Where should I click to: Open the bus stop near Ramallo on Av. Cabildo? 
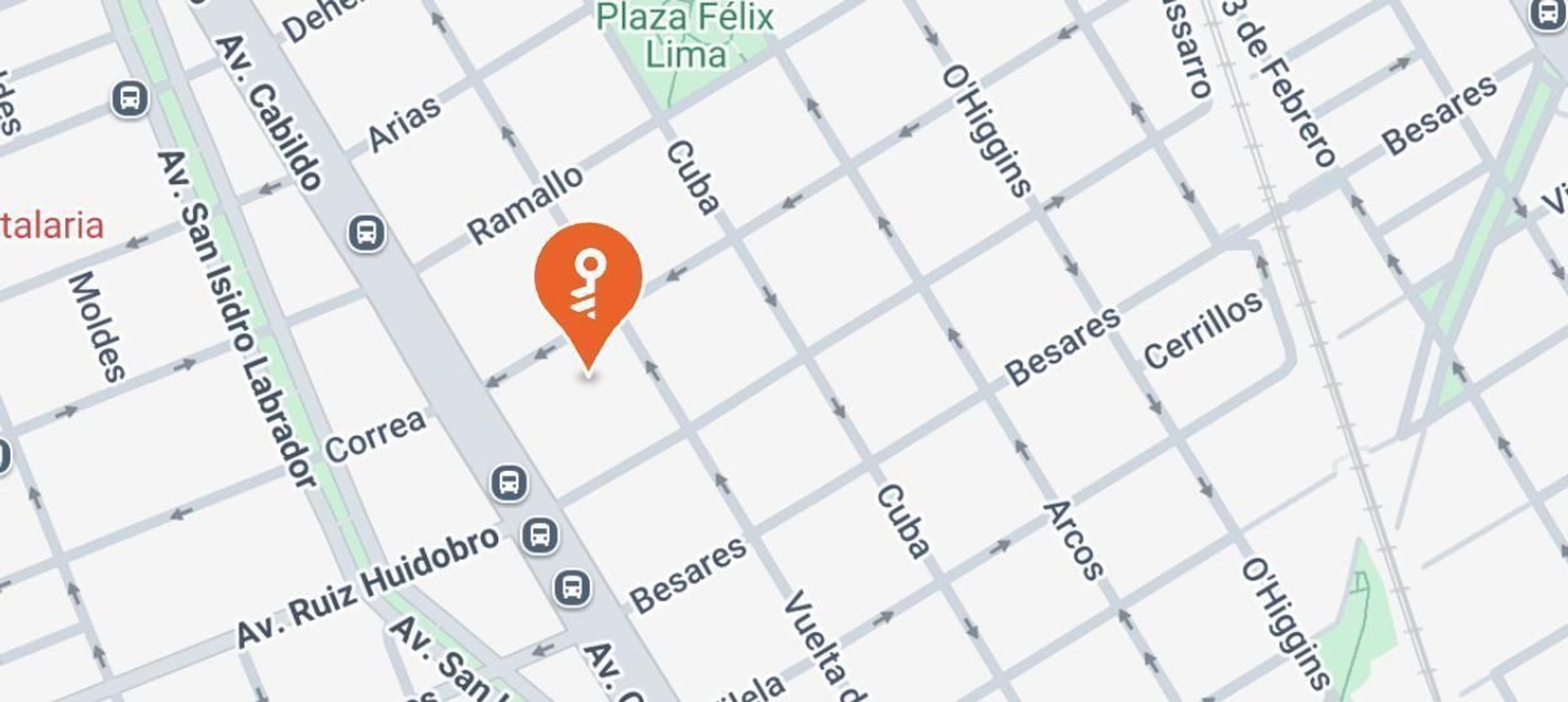(367, 233)
